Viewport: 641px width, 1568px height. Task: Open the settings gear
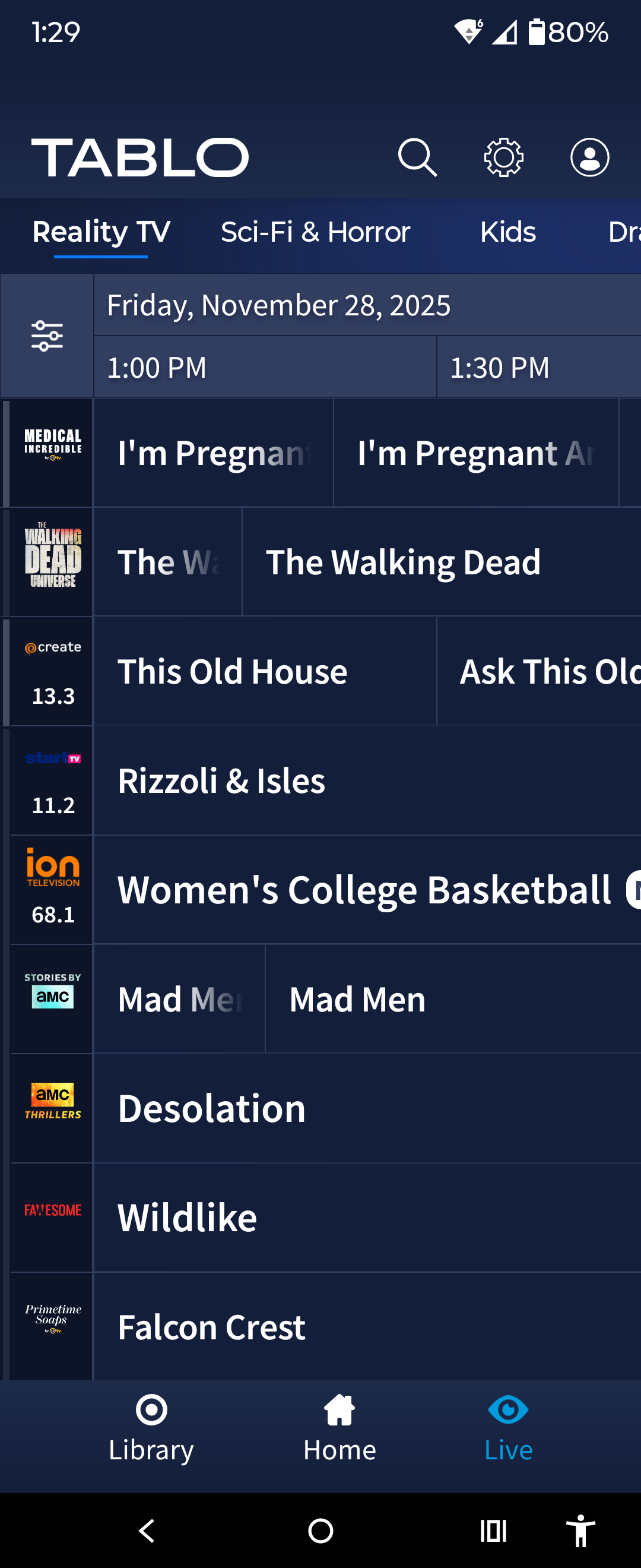pyautogui.click(x=503, y=157)
